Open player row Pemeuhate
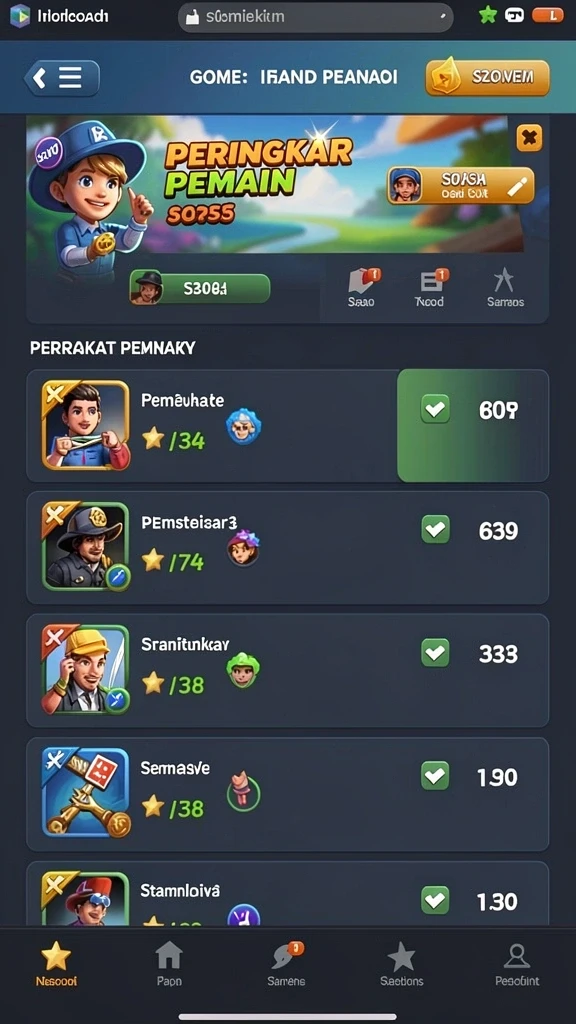 (x=287, y=426)
